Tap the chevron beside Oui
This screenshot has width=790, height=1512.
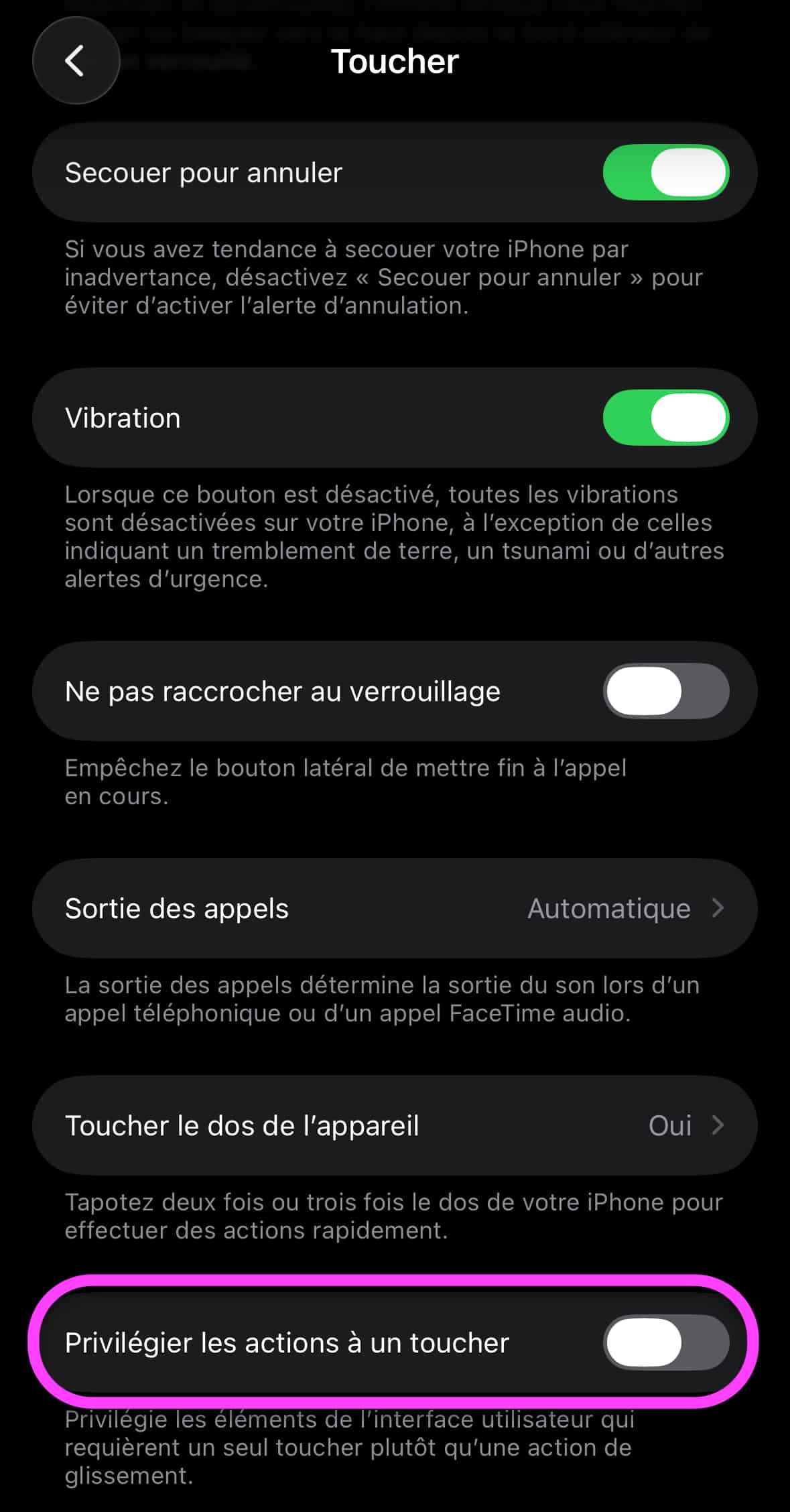(717, 1126)
